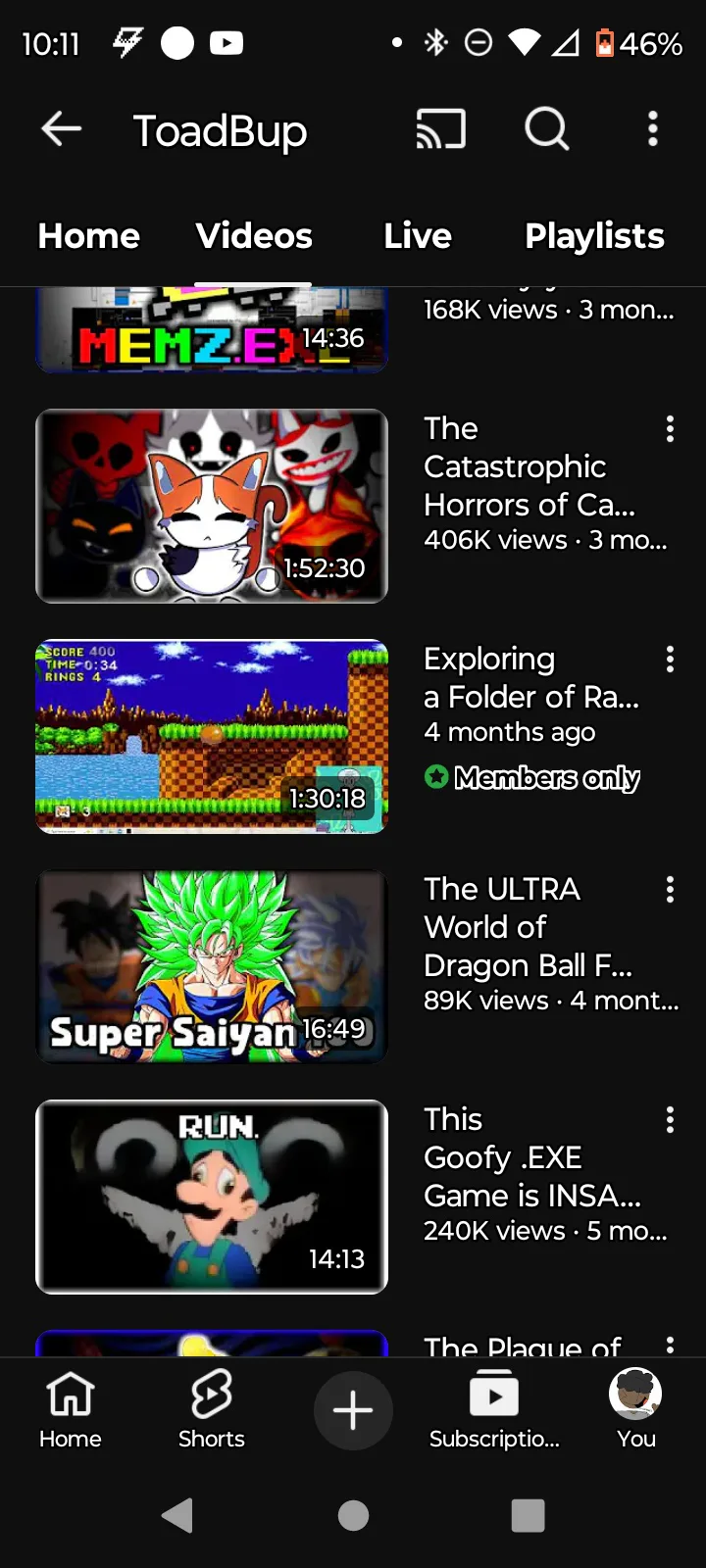
Task: Watch The ULTRA World of Dragon Ball video
Action: point(212,966)
